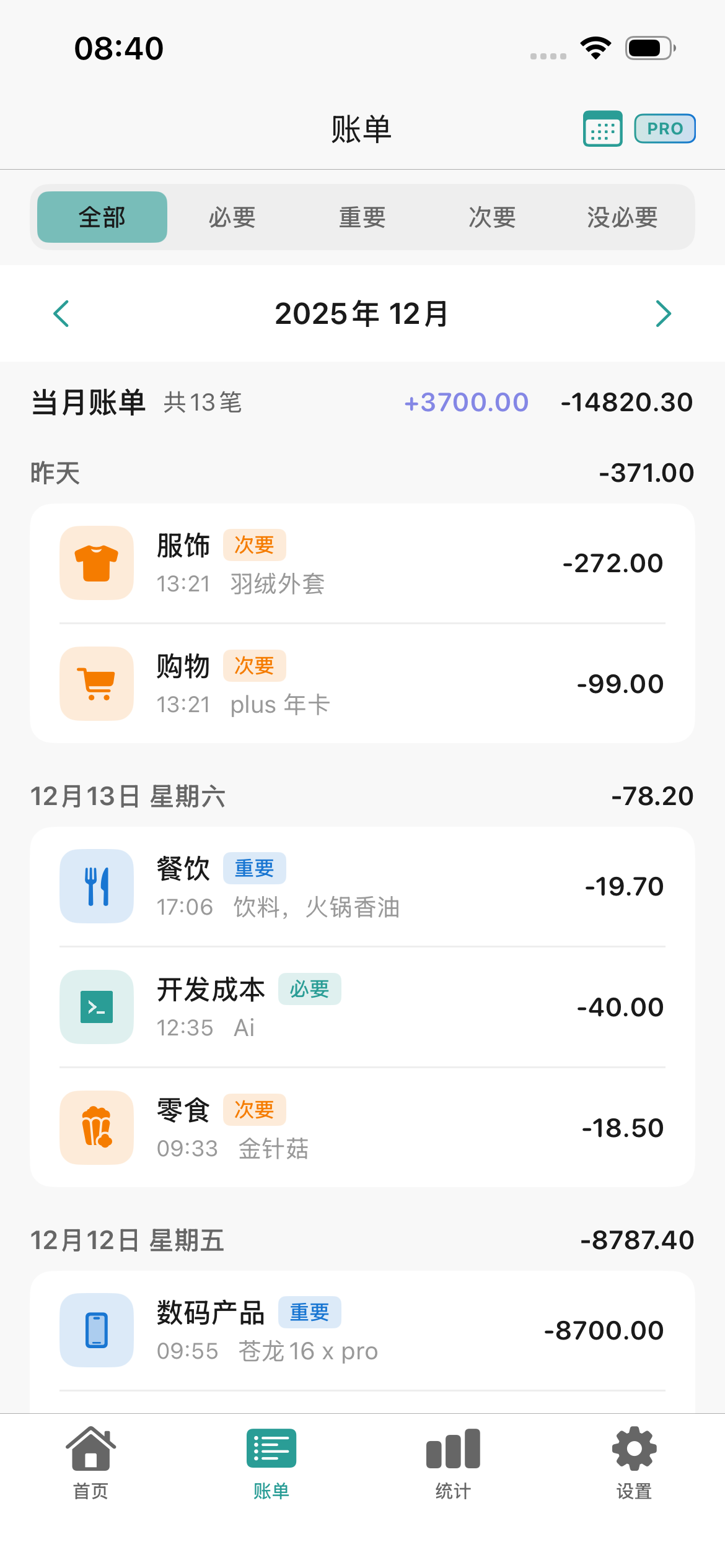Open the 服饰 羽绒外套 entry

tap(362, 564)
